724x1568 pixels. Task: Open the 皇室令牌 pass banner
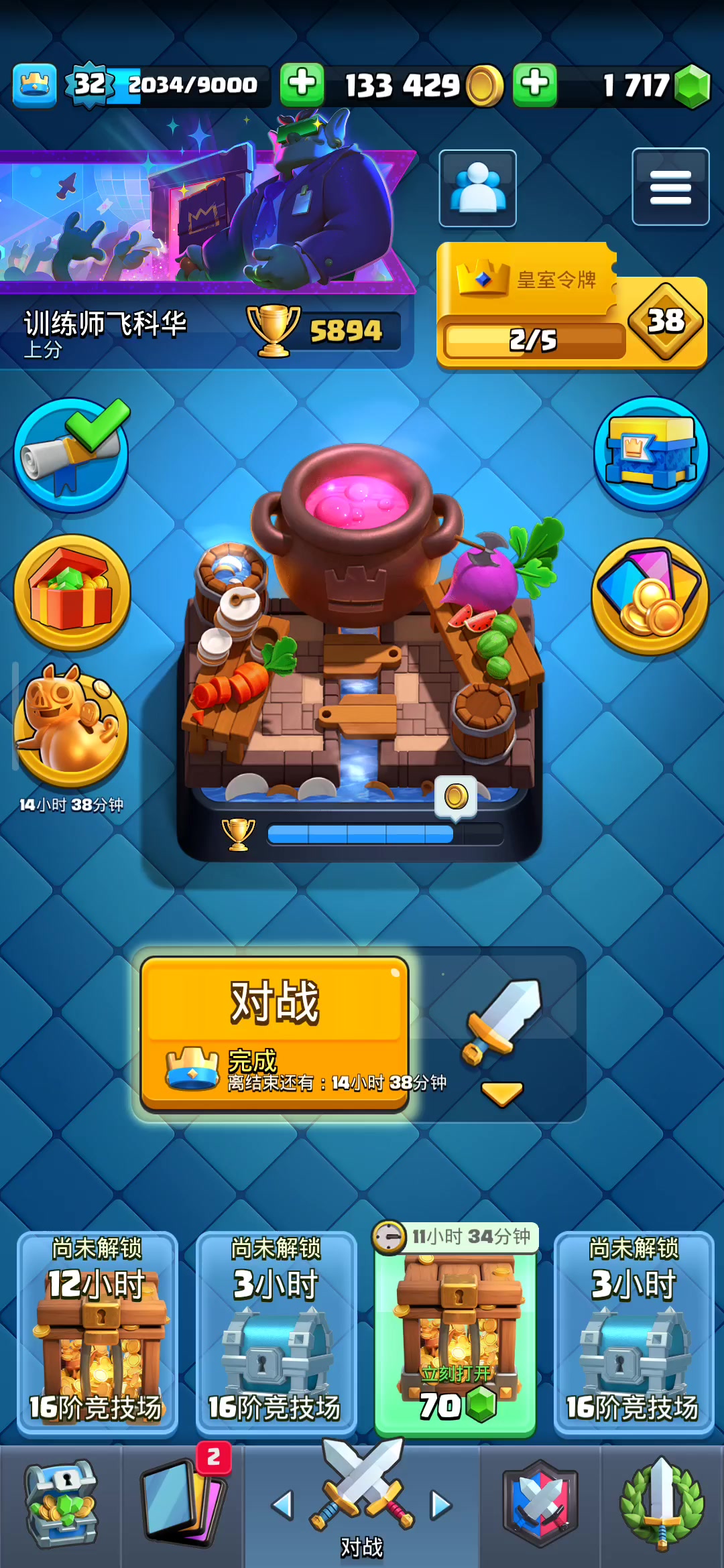point(571,306)
